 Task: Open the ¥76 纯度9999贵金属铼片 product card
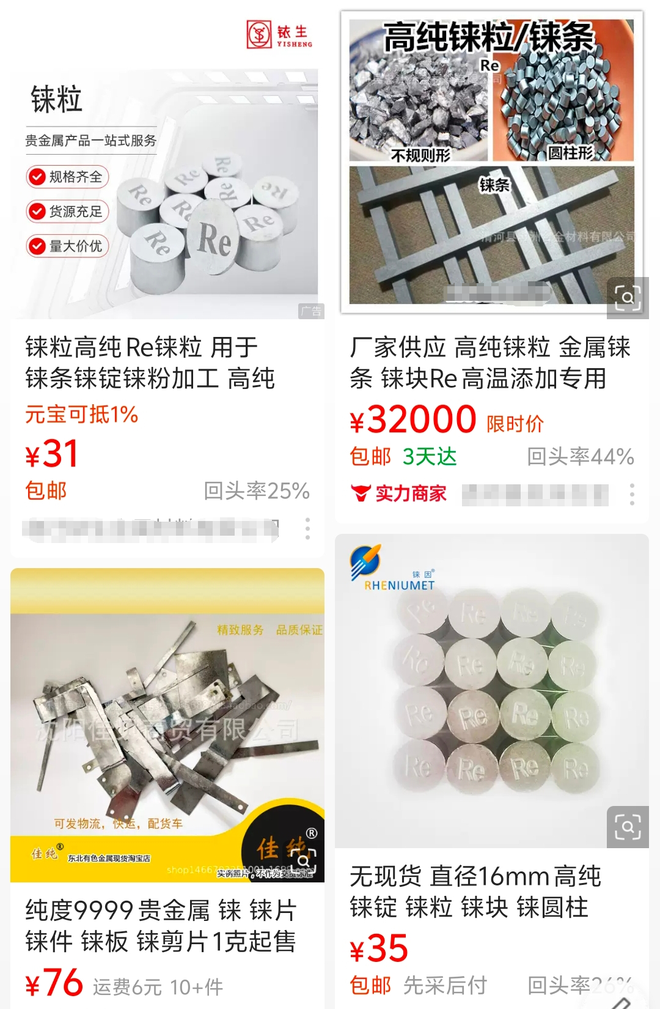(x=160, y=926)
